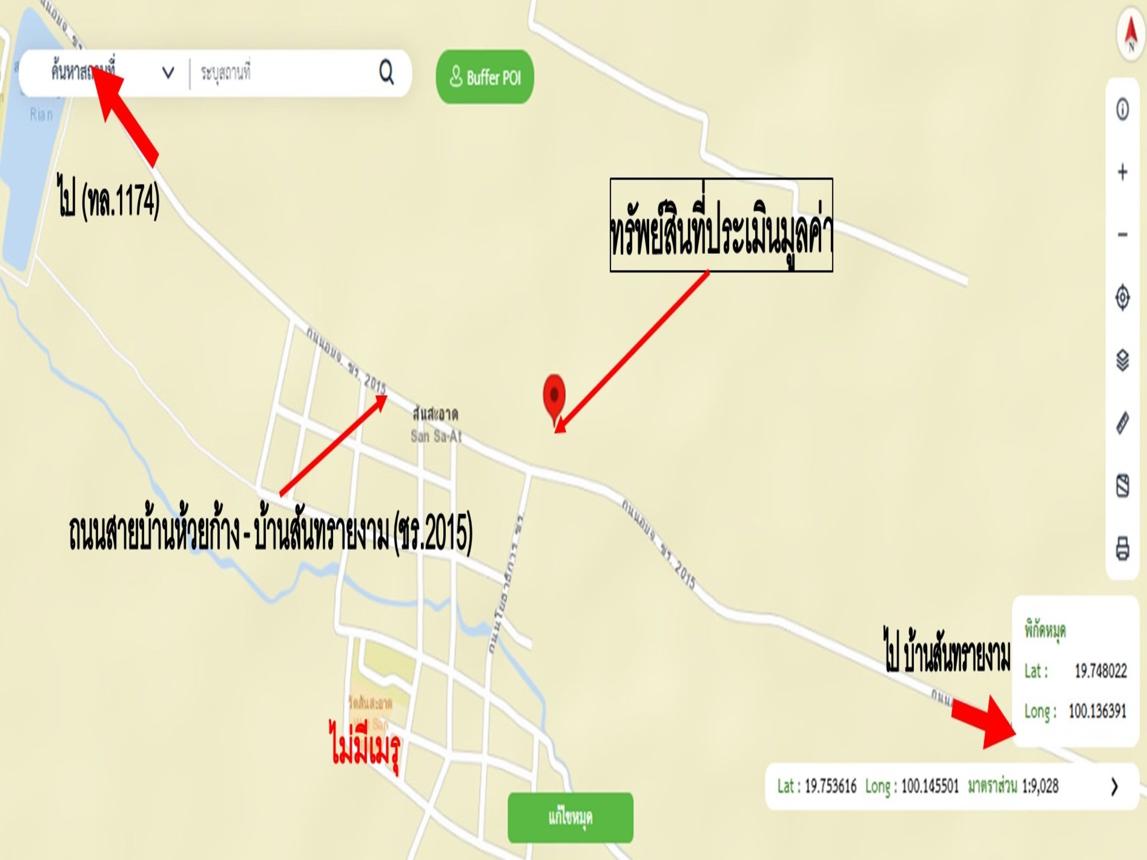Screen dimensions: 1147x860
Task: Zoom in with the plus button
Action: pyautogui.click(x=1123, y=172)
